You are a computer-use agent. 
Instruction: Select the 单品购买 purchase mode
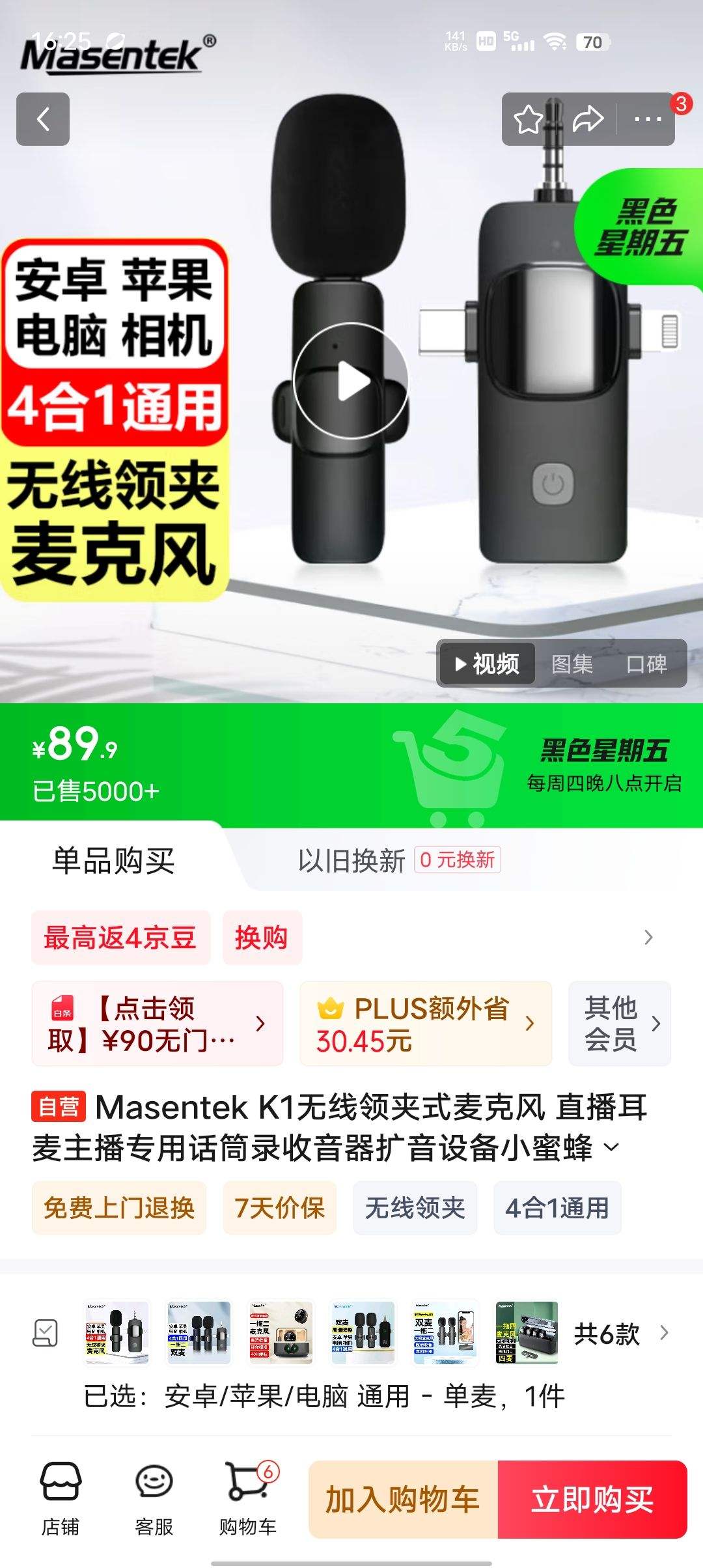pyautogui.click(x=114, y=860)
